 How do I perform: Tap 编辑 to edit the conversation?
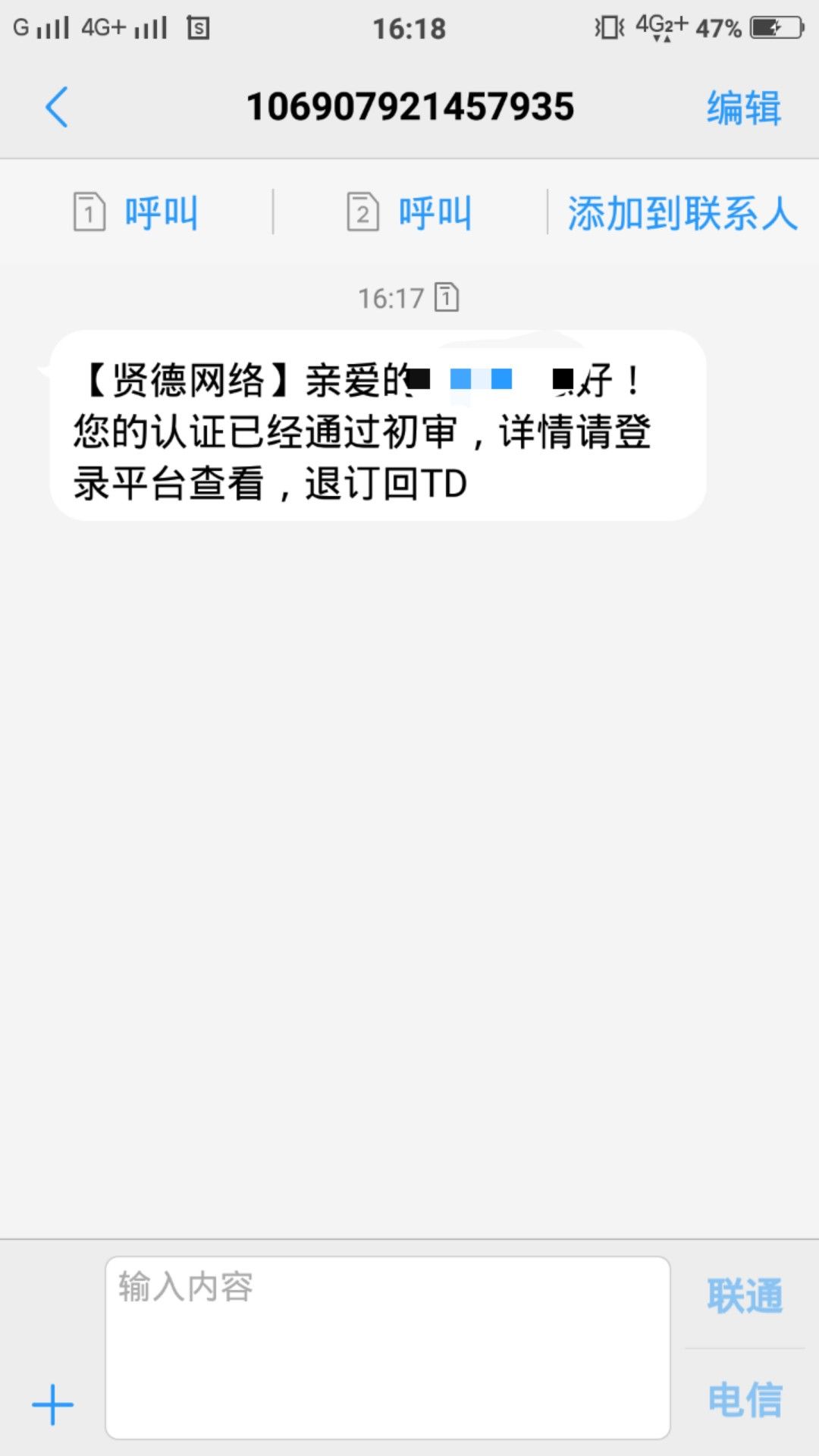coord(744,107)
